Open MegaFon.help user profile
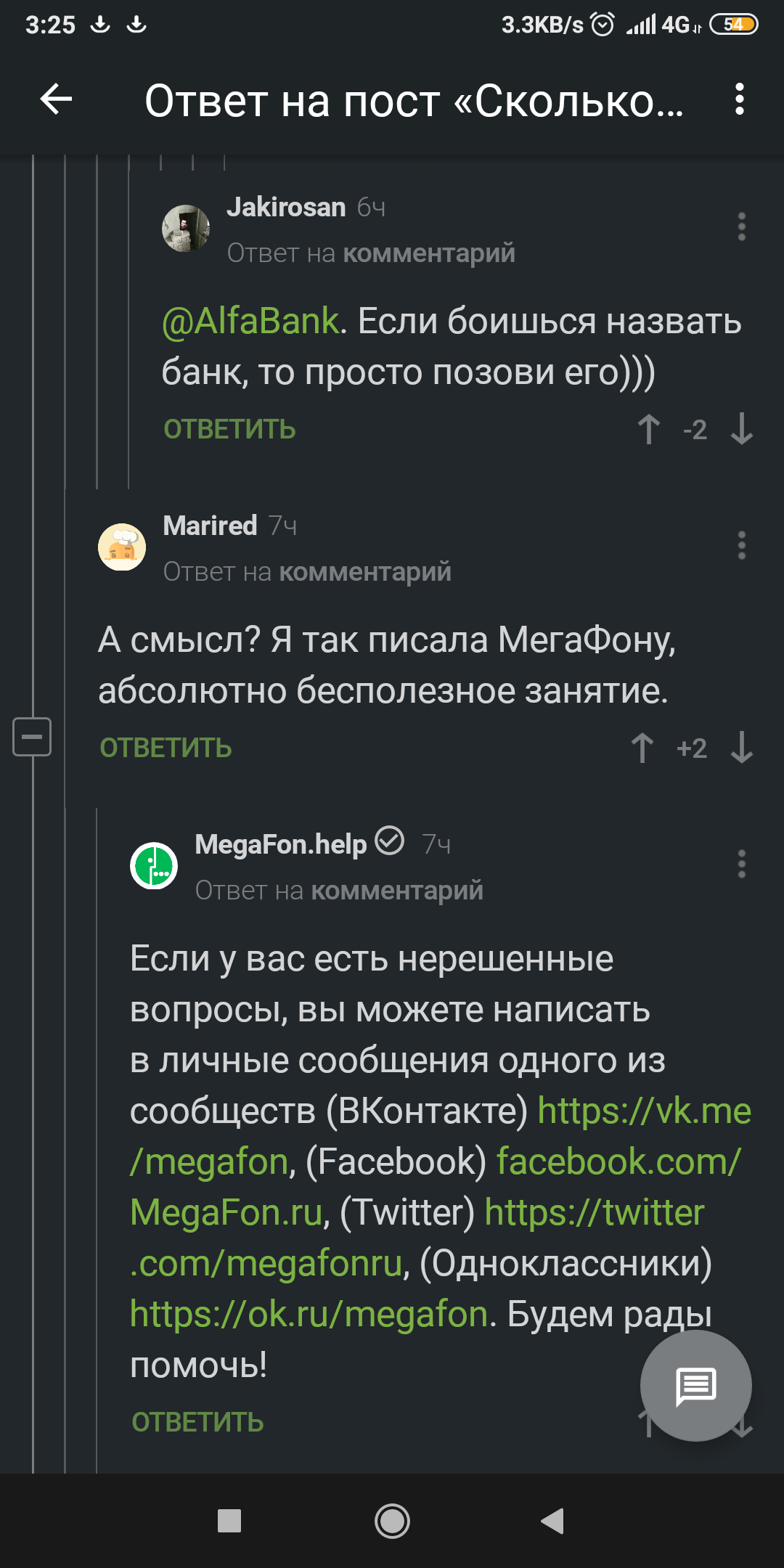The width and height of the screenshot is (784, 1568). coord(281,844)
